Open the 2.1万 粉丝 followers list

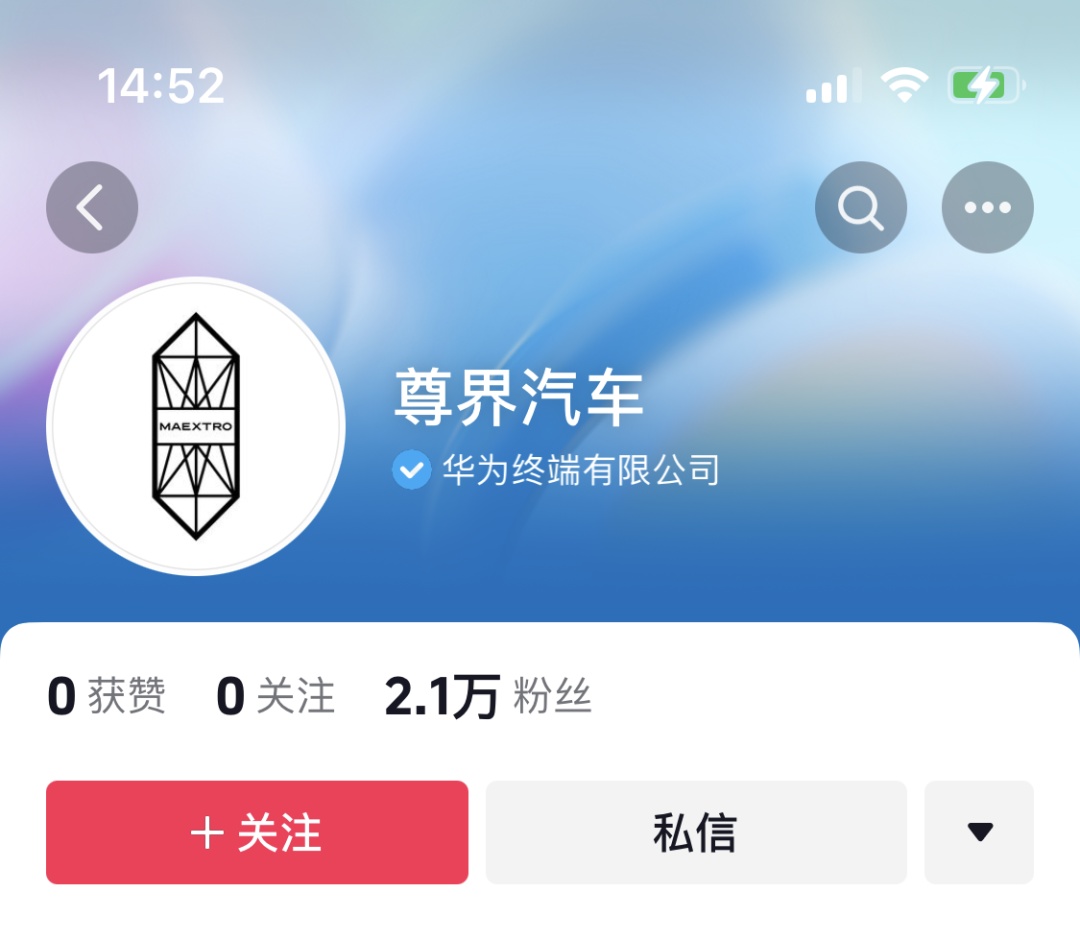click(x=488, y=697)
